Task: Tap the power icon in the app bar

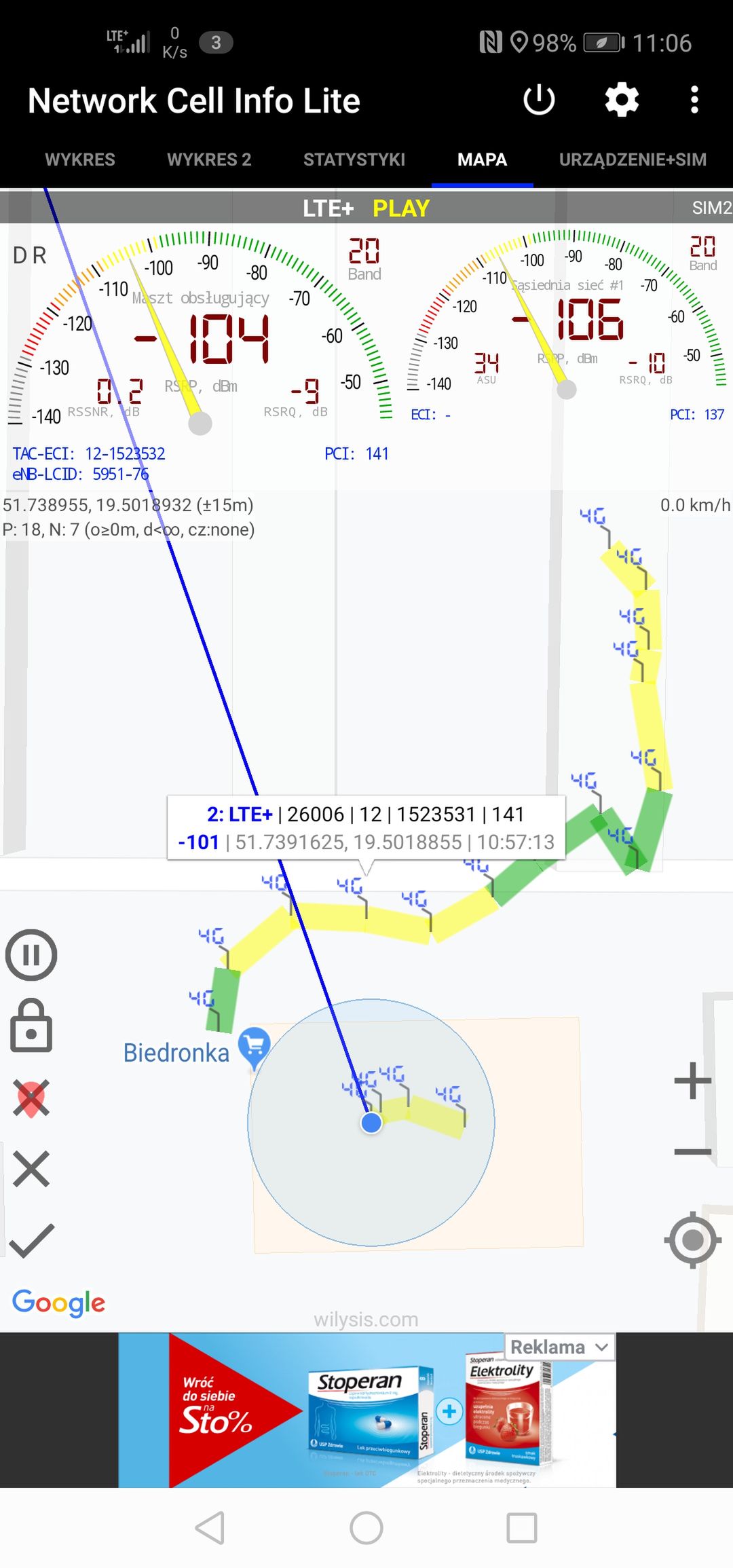Action: (540, 100)
